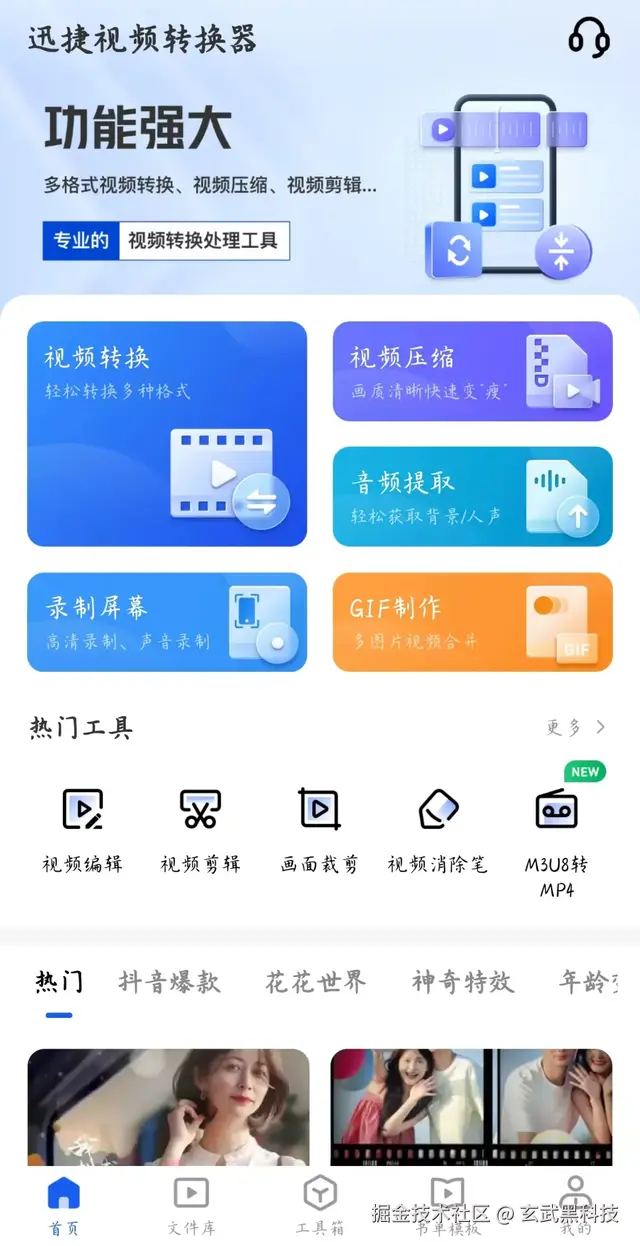
Task: Select the 神奇特效 tab
Action: [462, 981]
